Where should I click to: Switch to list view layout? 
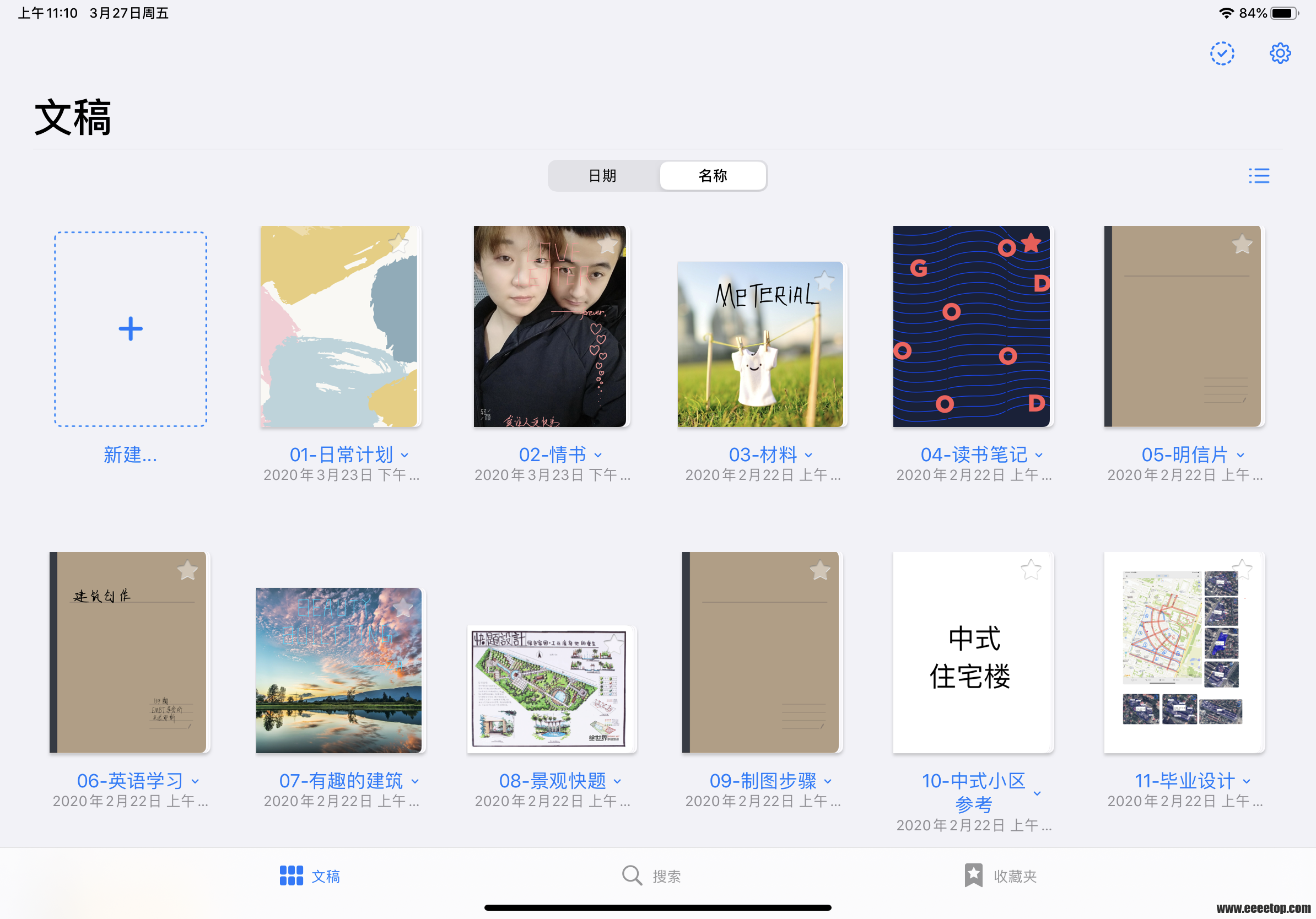click(1259, 175)
